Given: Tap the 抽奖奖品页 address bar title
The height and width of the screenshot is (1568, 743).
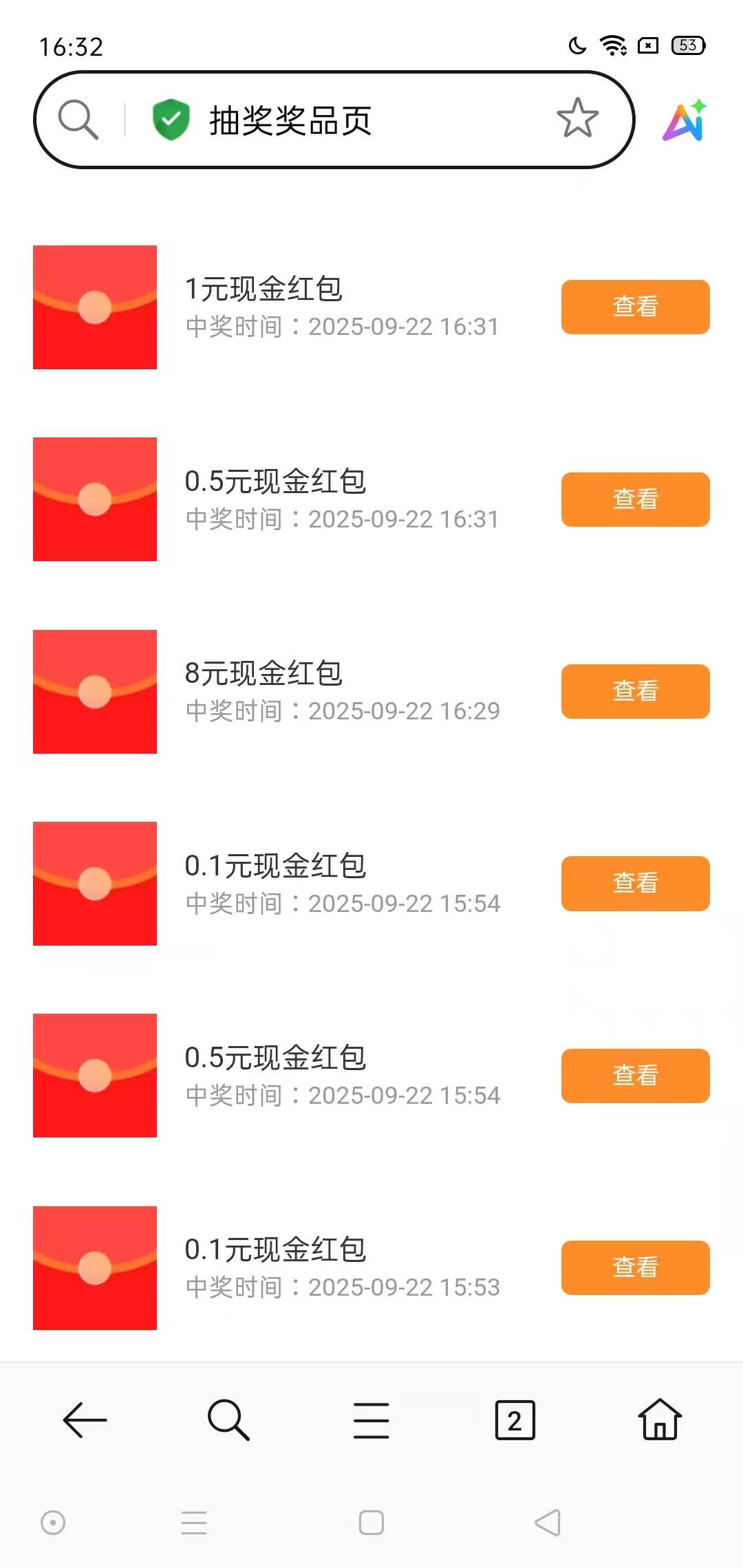Looking at the screenshot, I should click(x=290, y=121).
